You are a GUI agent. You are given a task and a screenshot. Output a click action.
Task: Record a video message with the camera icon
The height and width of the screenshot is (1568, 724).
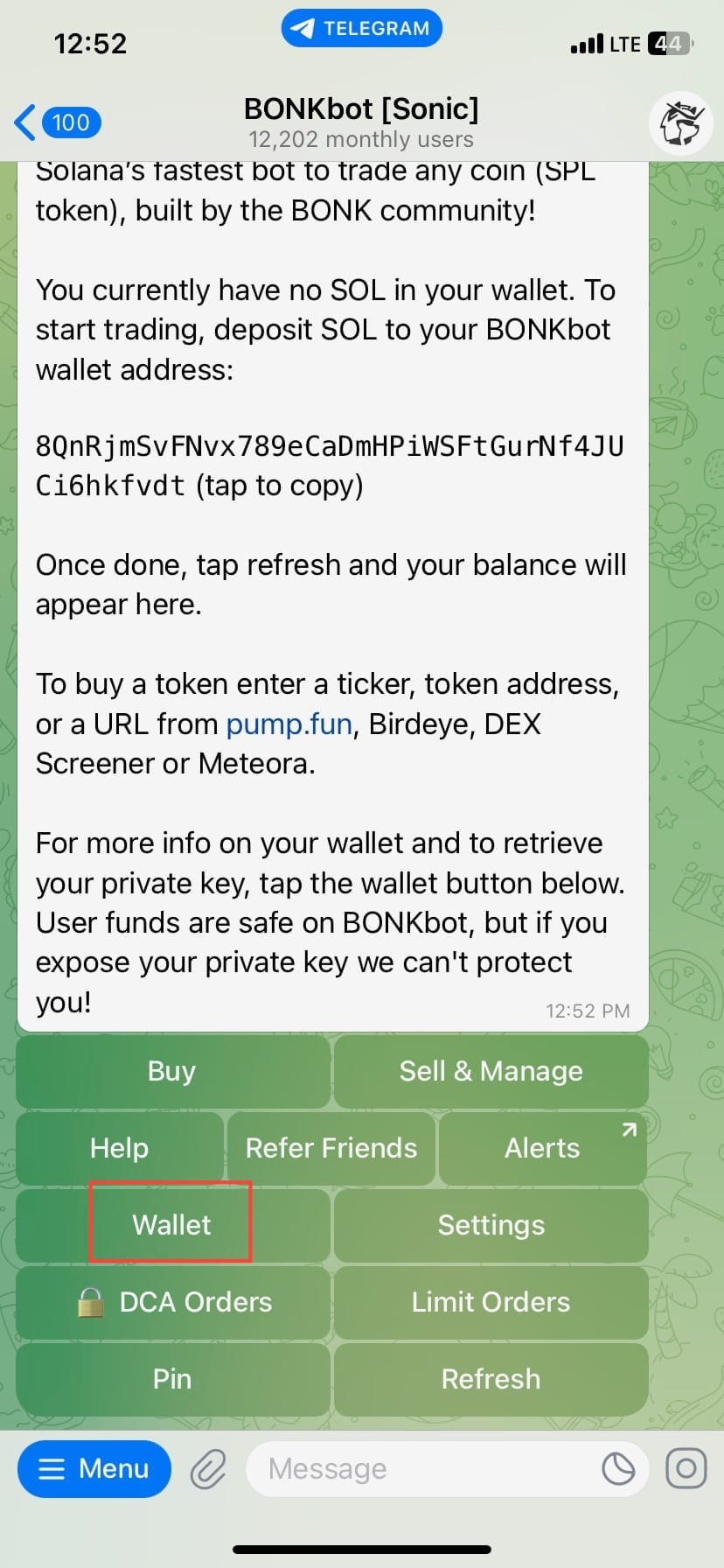click(x=686, y=1468)
